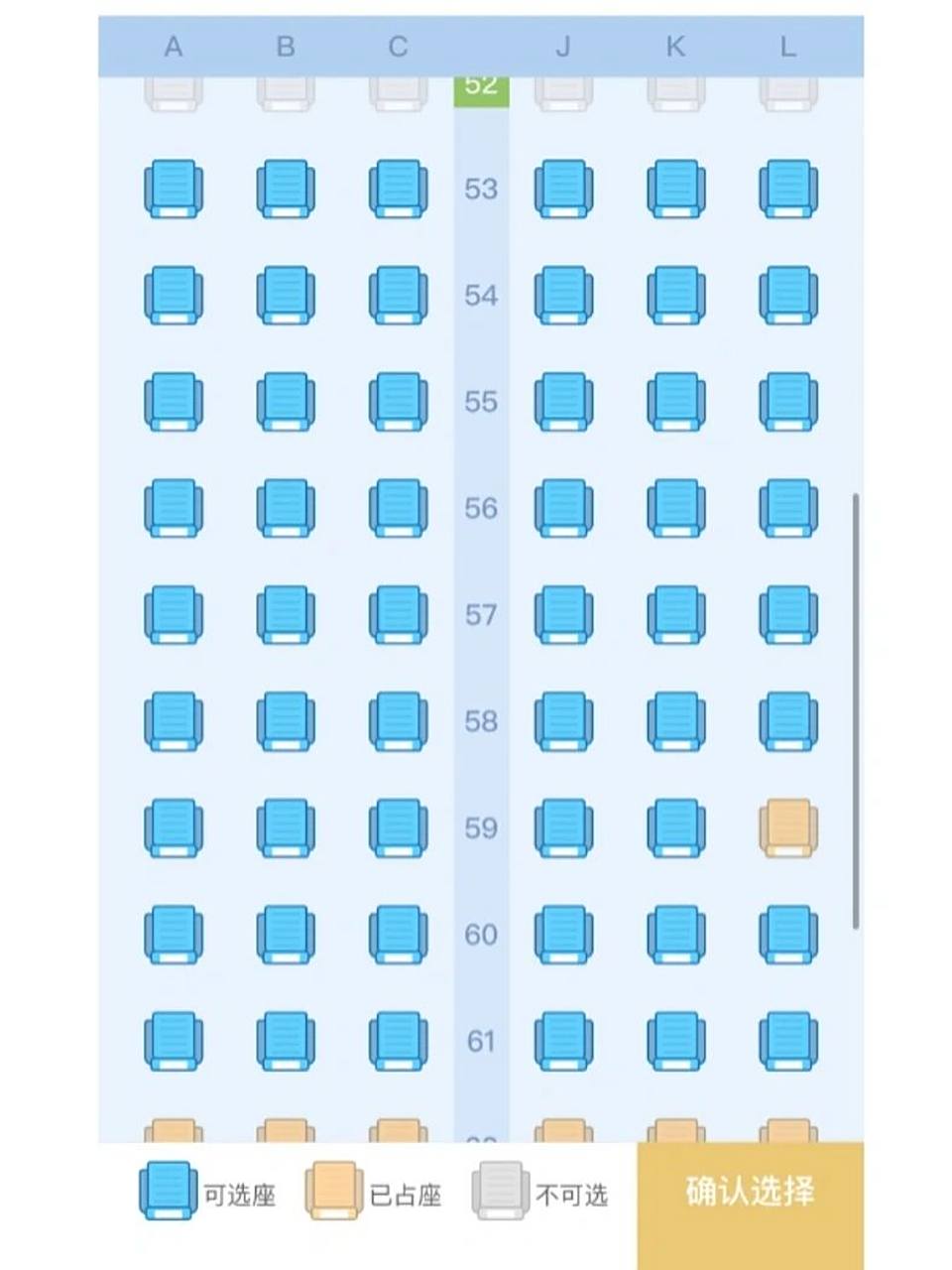
Task: Pick seat 55J
Action: [563, 402]
